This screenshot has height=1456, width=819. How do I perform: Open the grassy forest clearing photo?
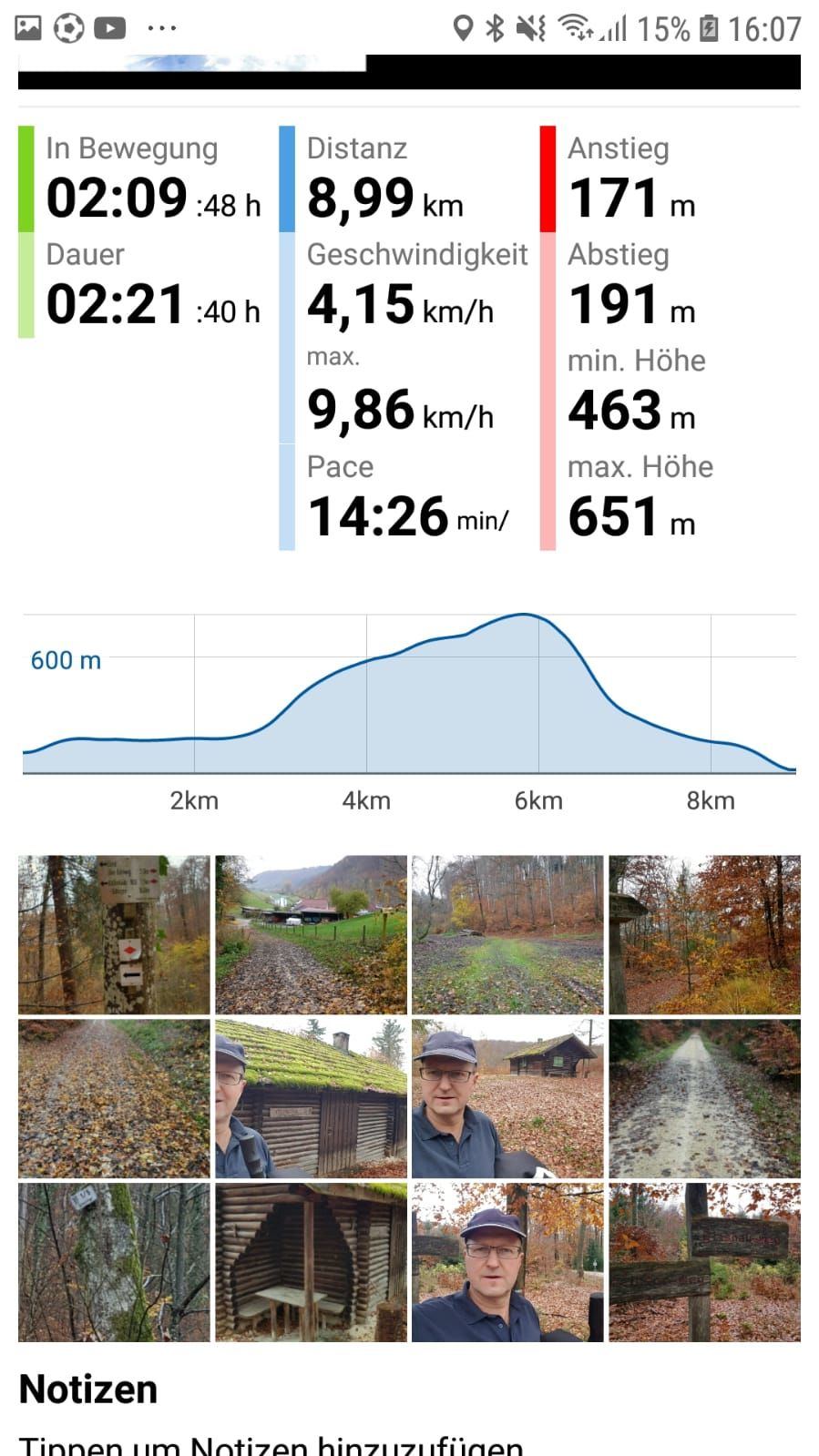tap(507, 934)
